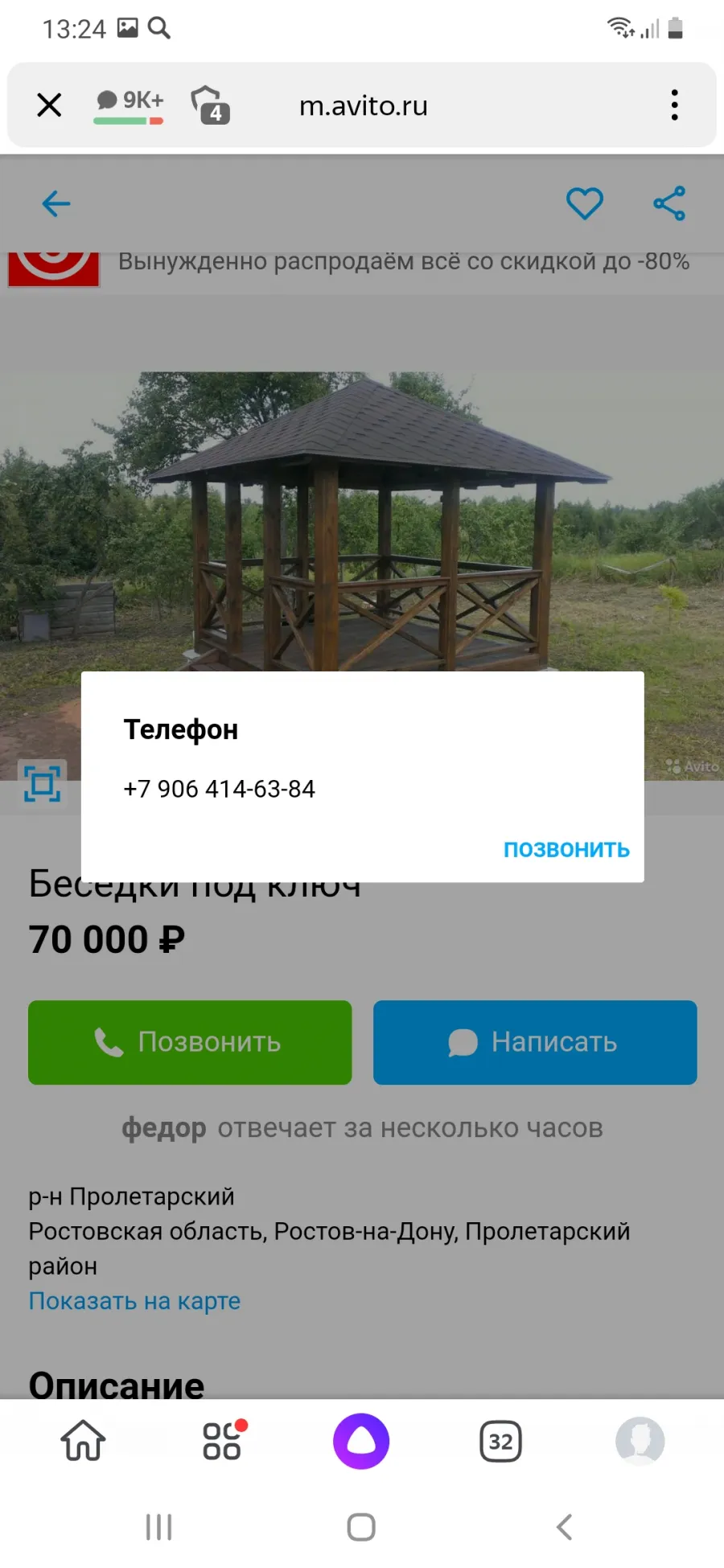Launch the Alice voice assistant
Screen dimensions: 724x1568
tap(361, 1440)
